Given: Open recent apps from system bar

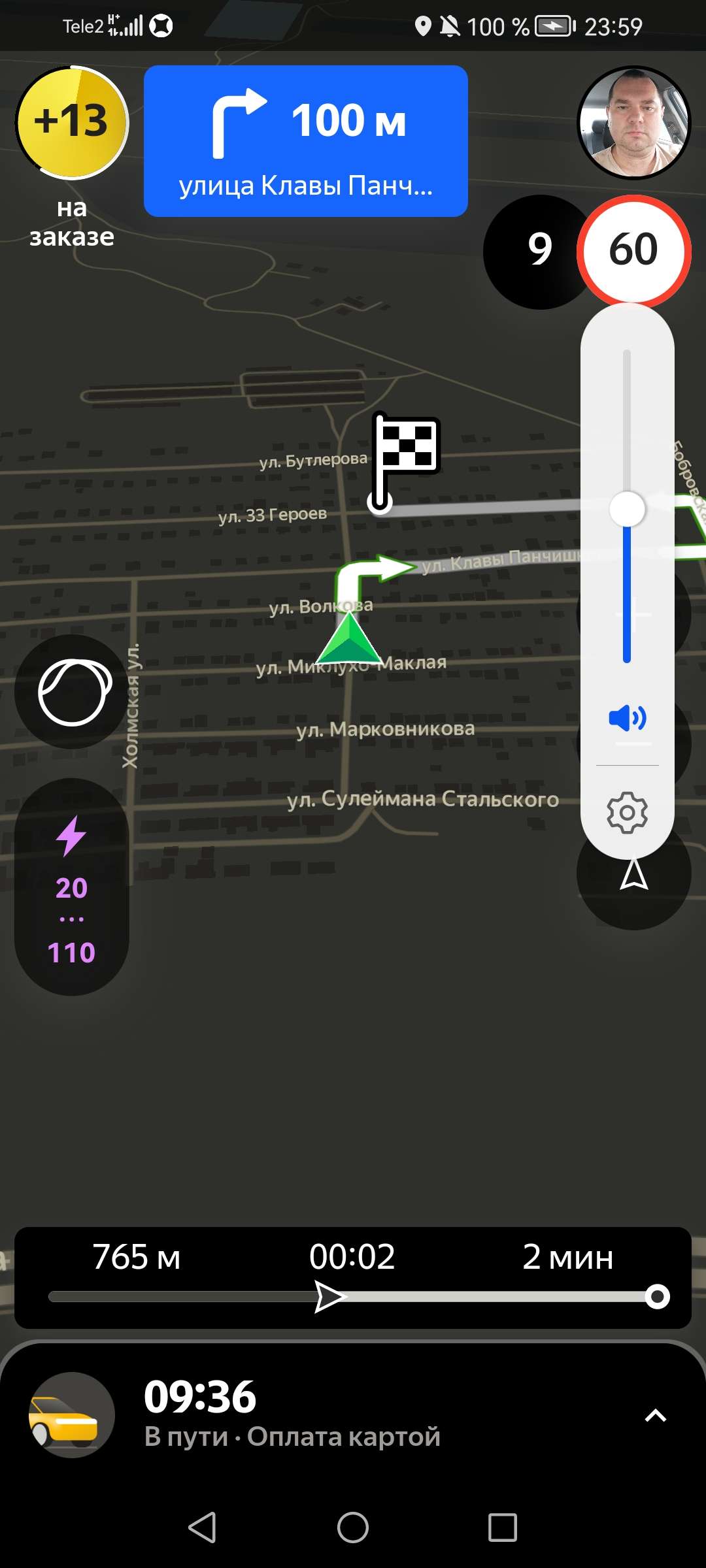Looking at the screenshot, I should click(x=502, y=1527).
